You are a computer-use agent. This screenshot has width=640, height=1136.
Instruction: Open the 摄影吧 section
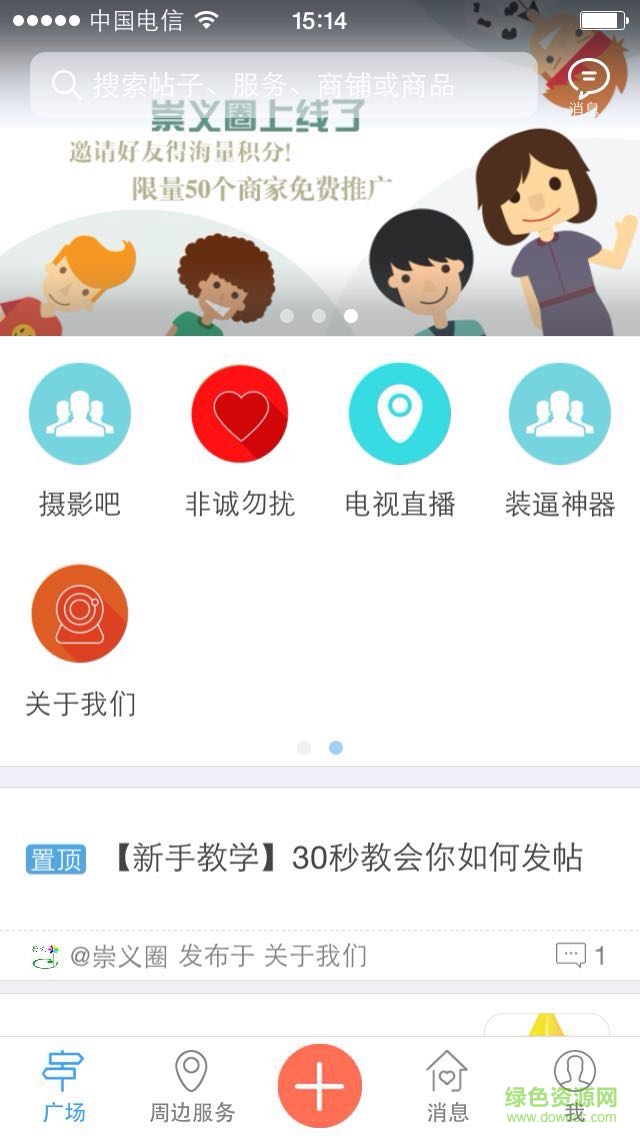80,414
